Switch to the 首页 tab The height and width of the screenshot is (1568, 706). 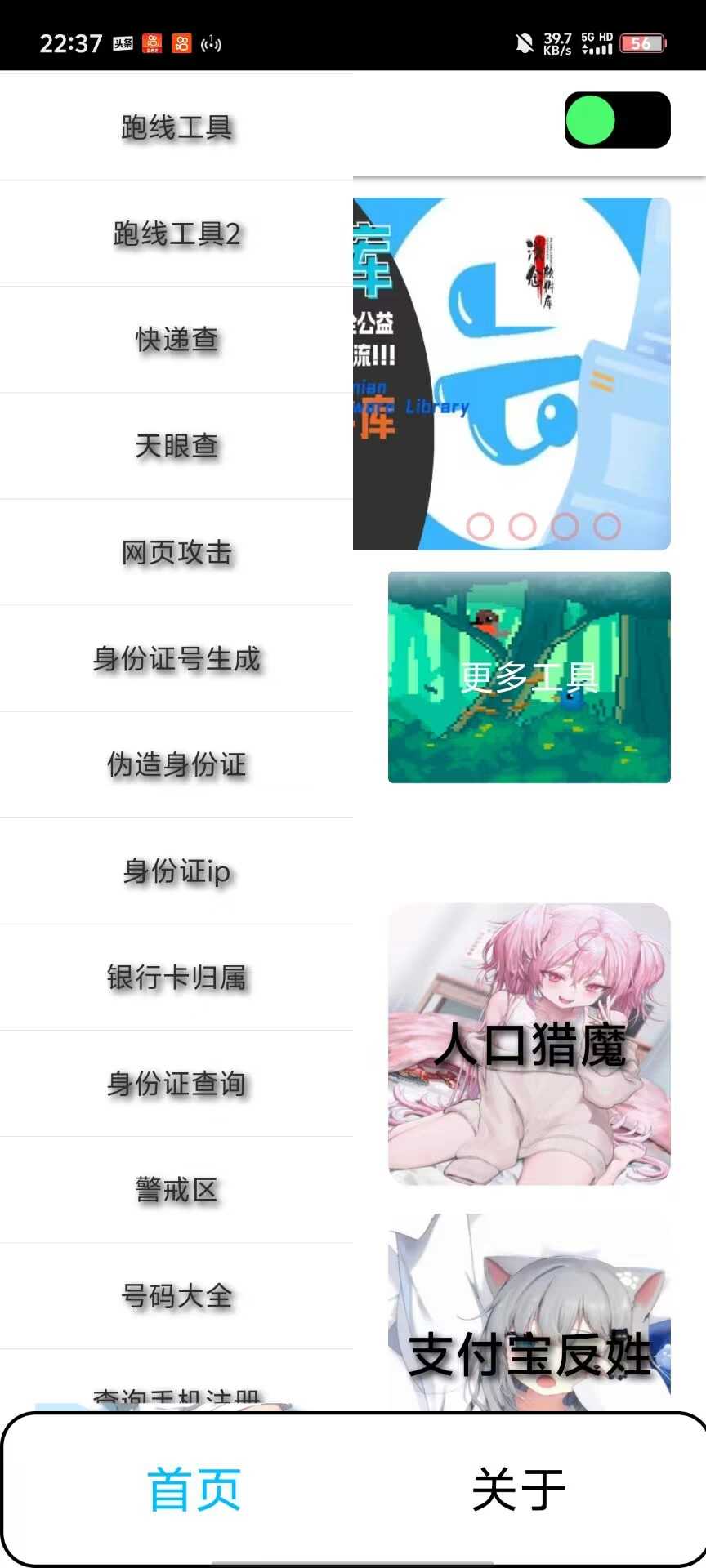(194, 1489)
